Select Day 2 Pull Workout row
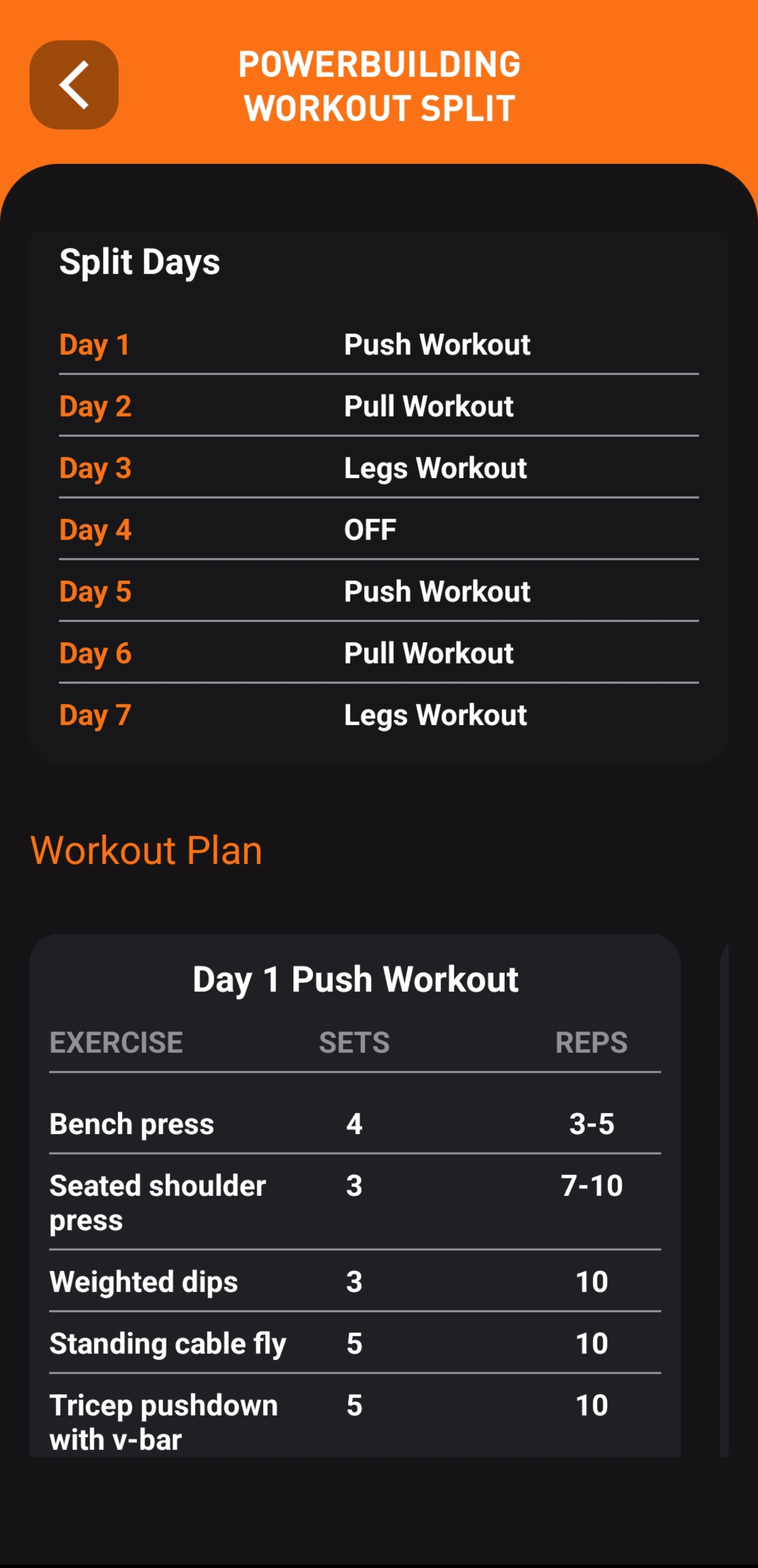The width and height of the screenshot is (758, 1568). click(378, 406)
